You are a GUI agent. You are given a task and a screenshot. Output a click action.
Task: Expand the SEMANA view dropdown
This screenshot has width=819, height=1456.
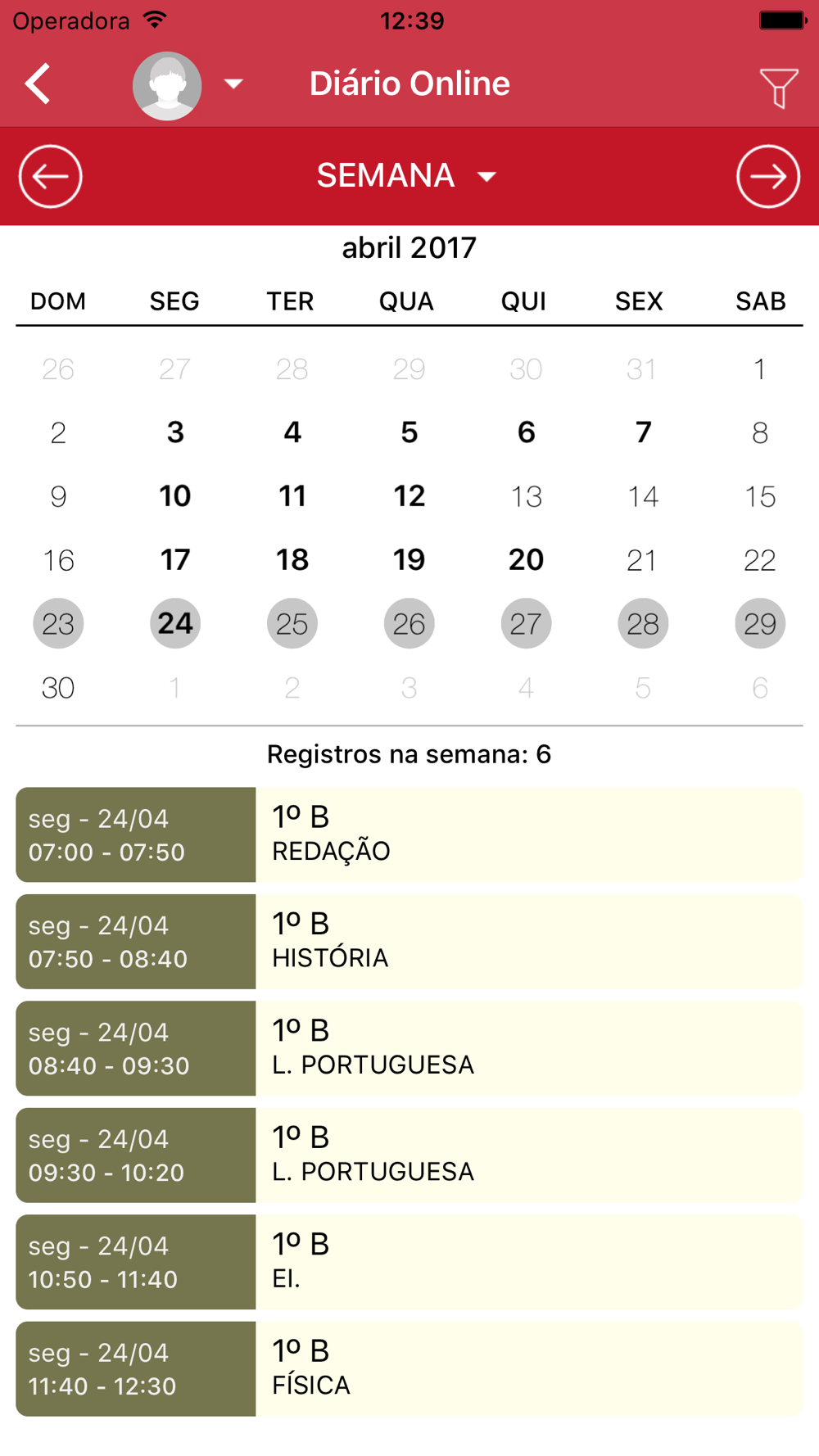[x=407, y=176]
